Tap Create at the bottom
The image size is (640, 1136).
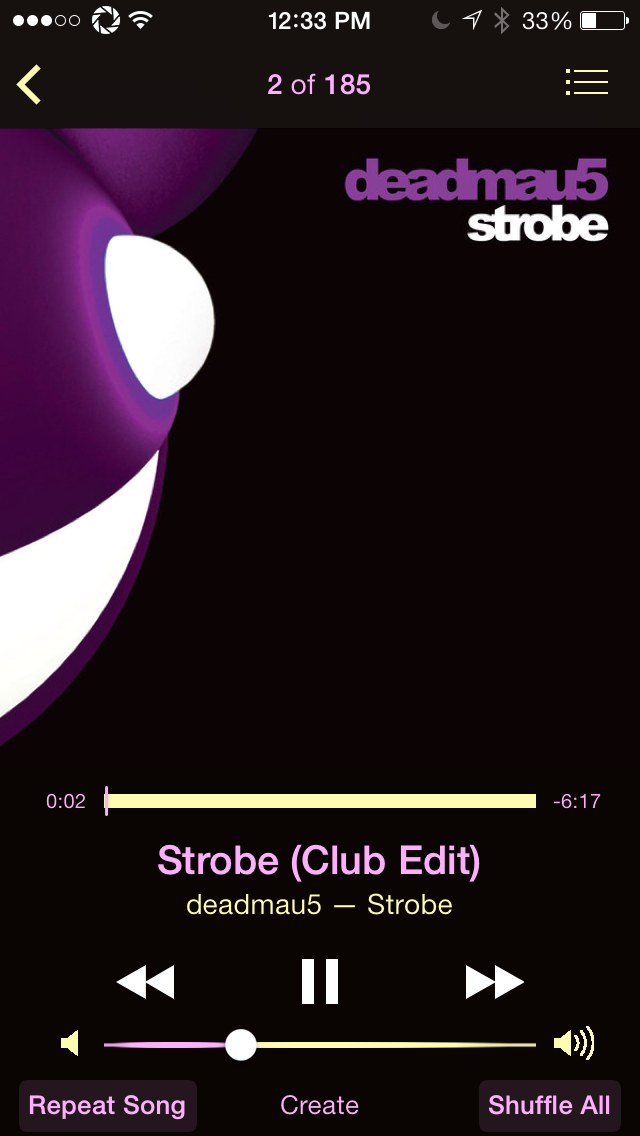coord(319,1105)
